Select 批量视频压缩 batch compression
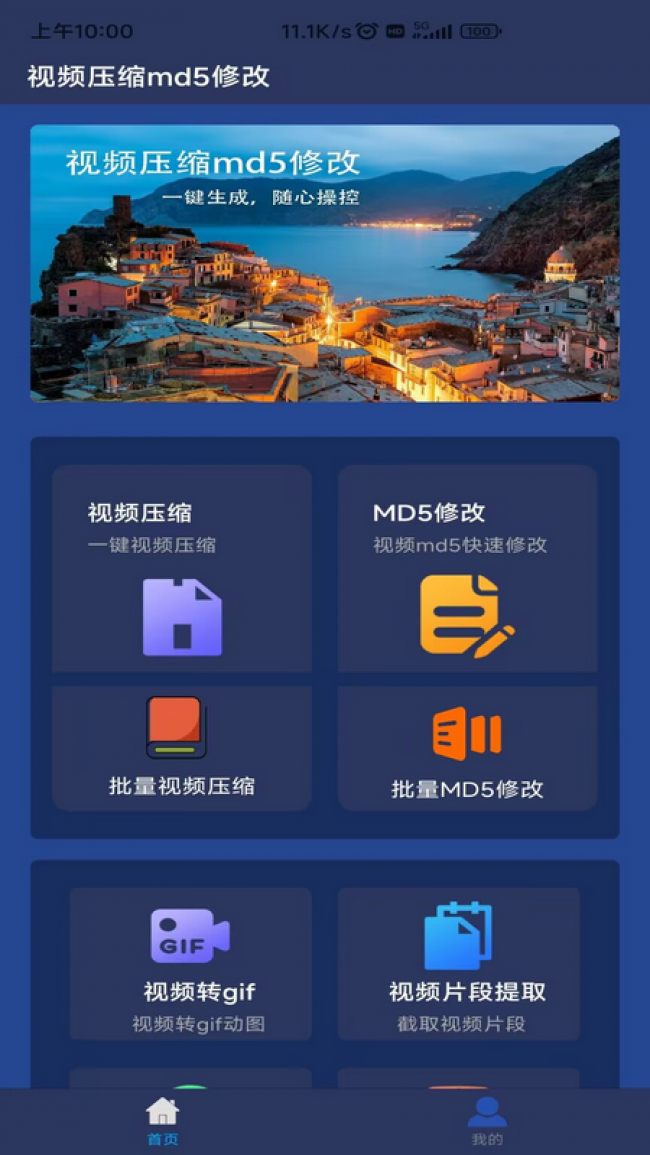This screenshot has width=650, height=1155. point(181,748)
